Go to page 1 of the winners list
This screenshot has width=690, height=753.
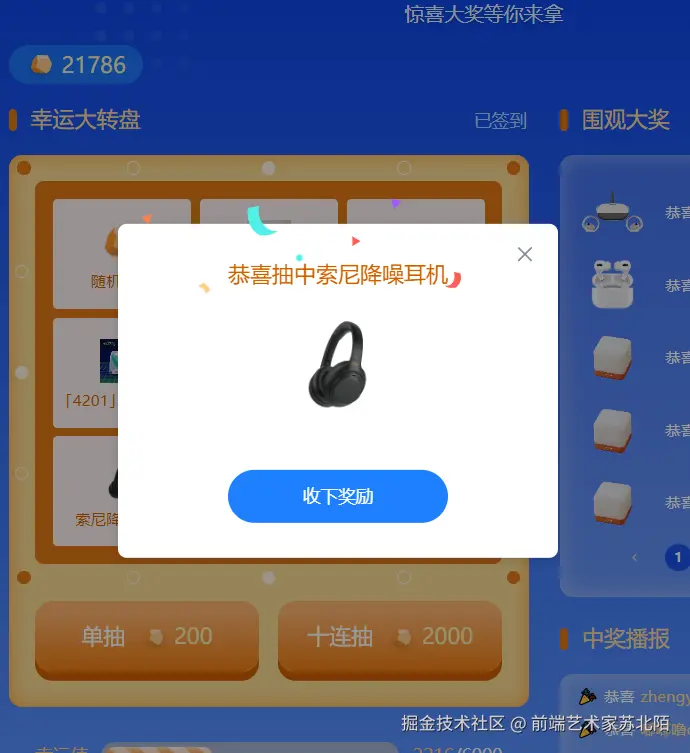[x=677, y=557]
